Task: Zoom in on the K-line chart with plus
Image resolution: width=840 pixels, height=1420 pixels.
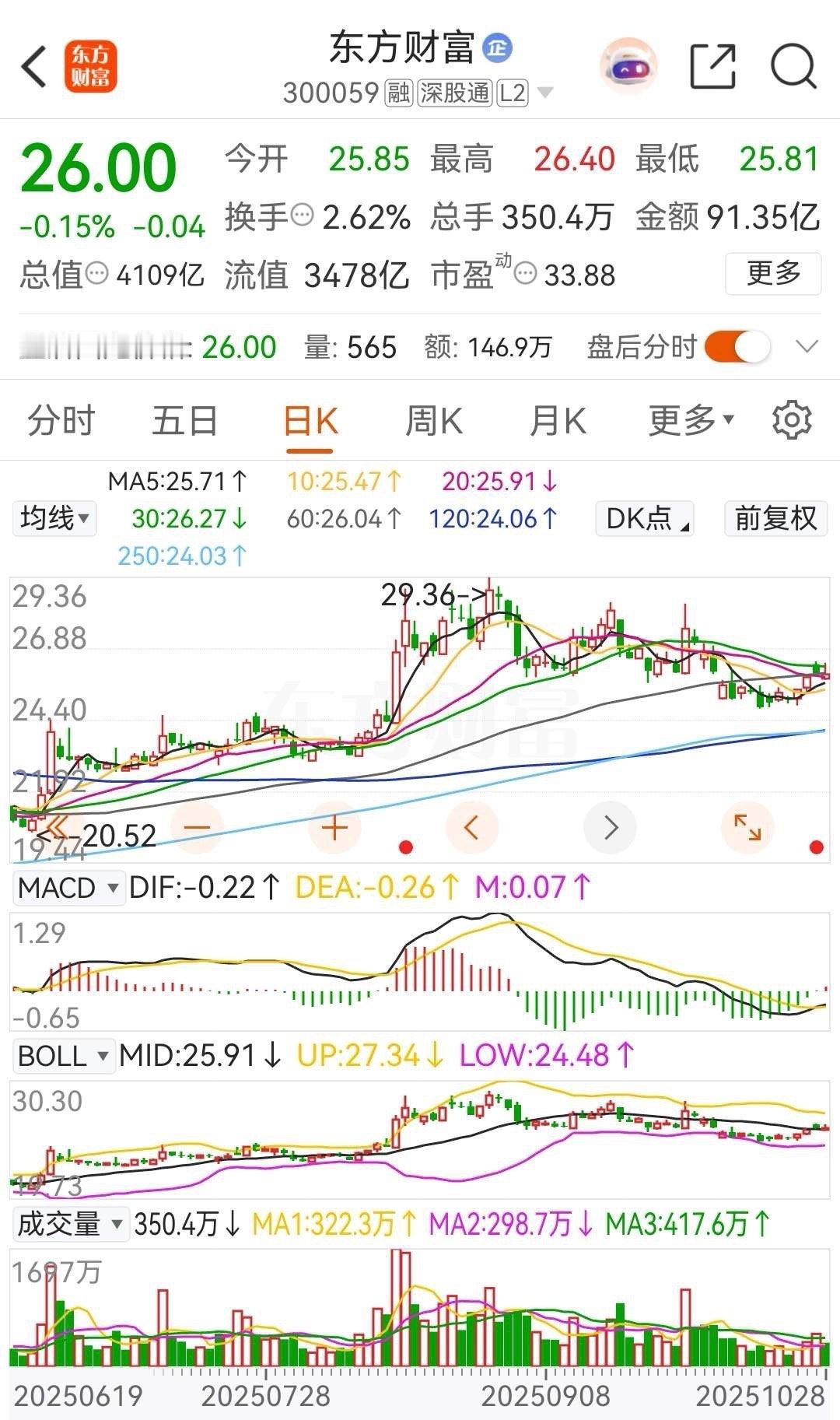Action: [334, 828]
